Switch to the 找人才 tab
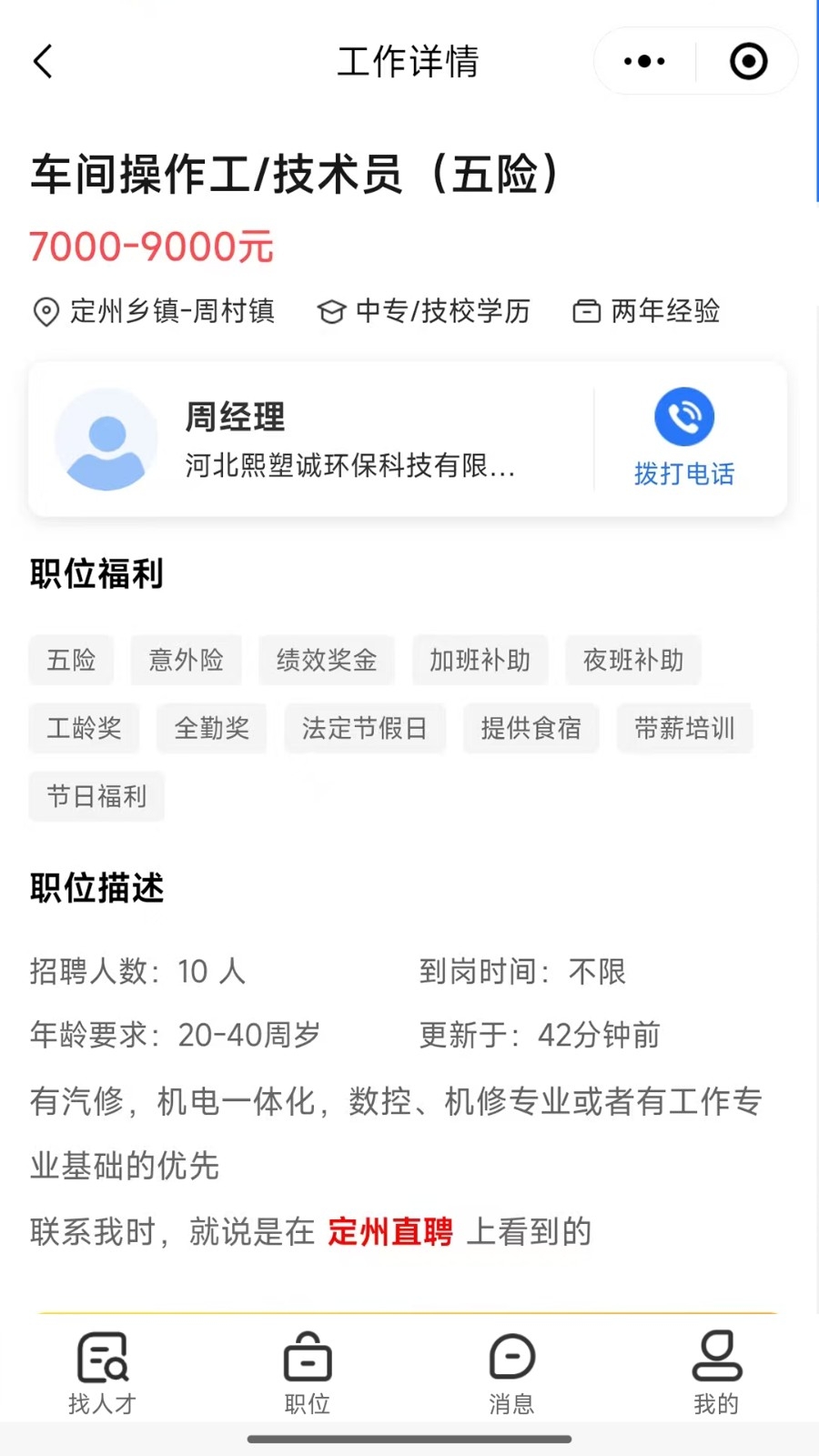Image resolution: width=819 pixels, height=1456 pixels. (x=102, y=1373)
